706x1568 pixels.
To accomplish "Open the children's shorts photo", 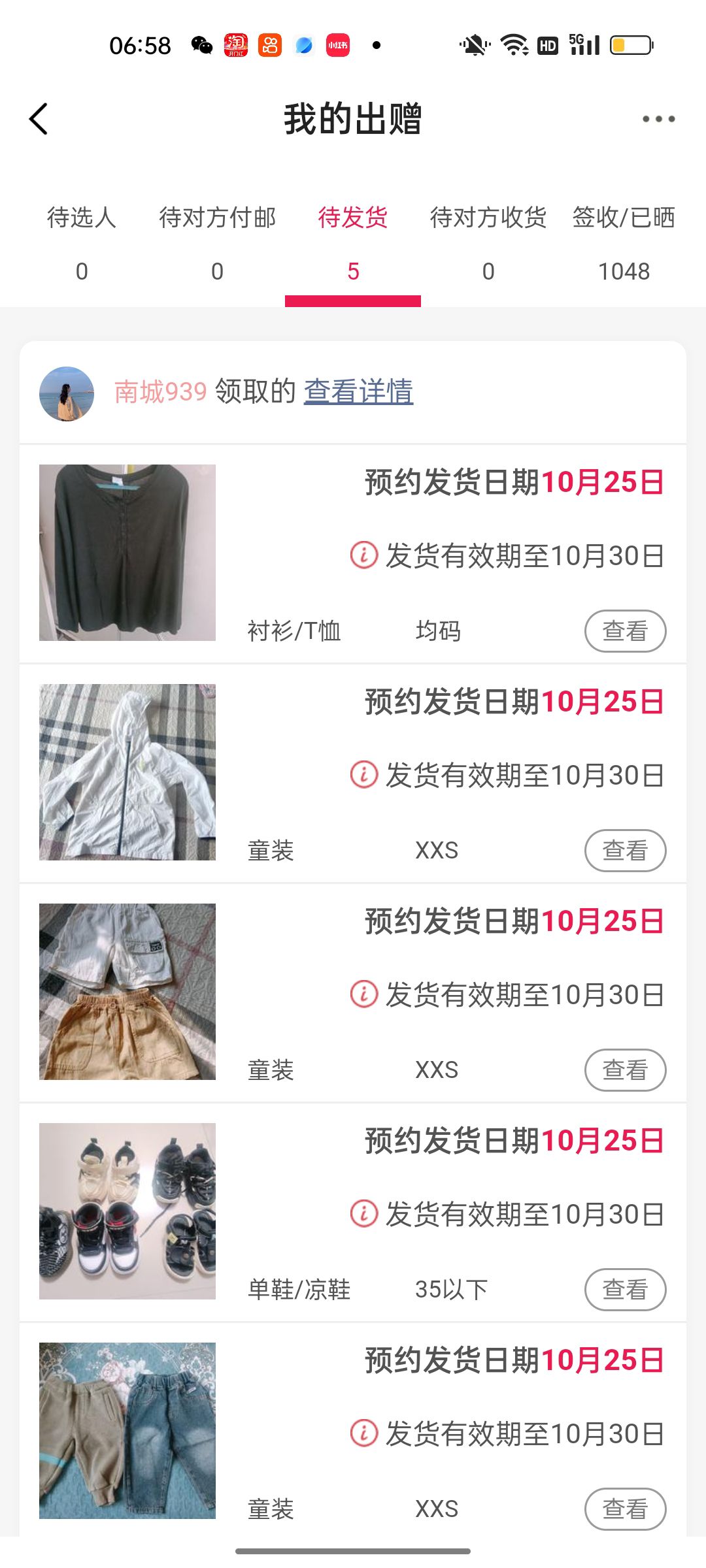I will [127, 992].
